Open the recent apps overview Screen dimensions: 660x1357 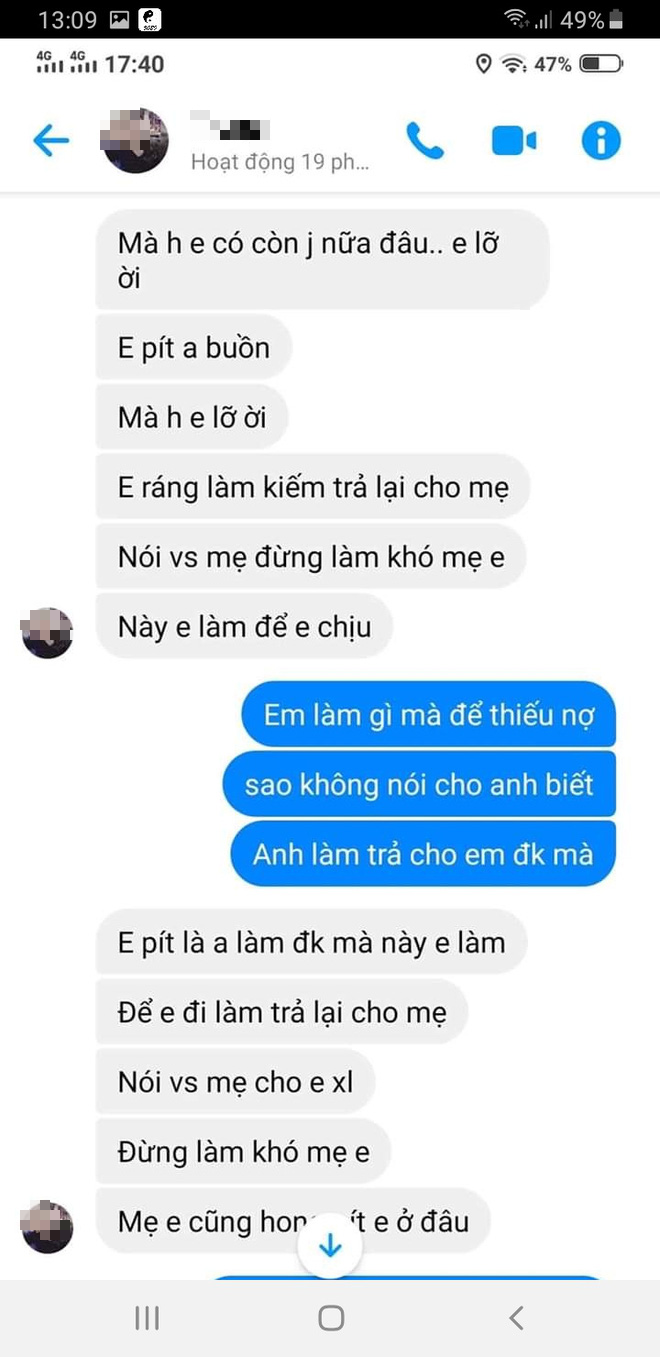point(147,1318)
